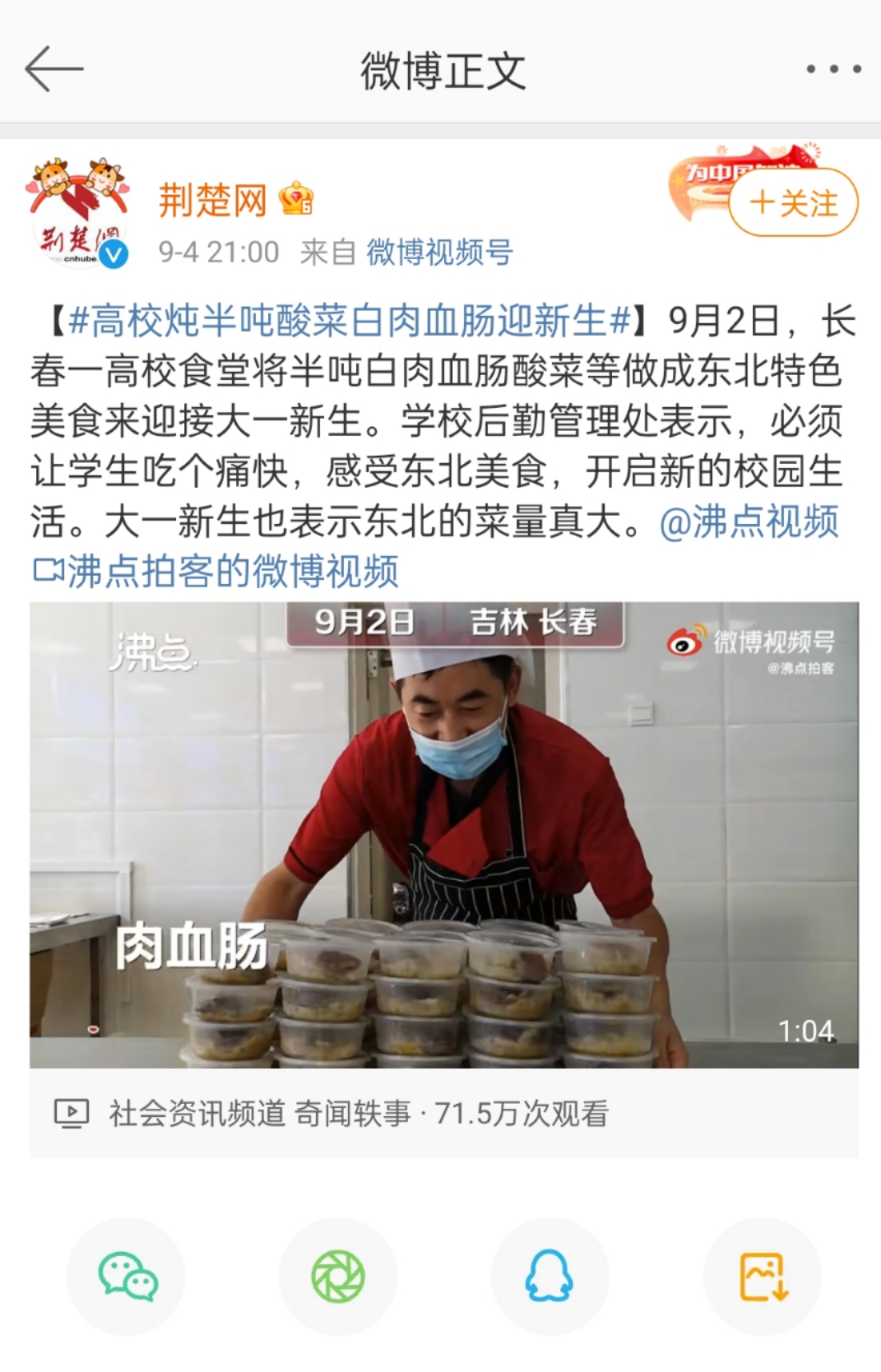Save post as image
The image size is (881, 1372).
coord(763,1277)
